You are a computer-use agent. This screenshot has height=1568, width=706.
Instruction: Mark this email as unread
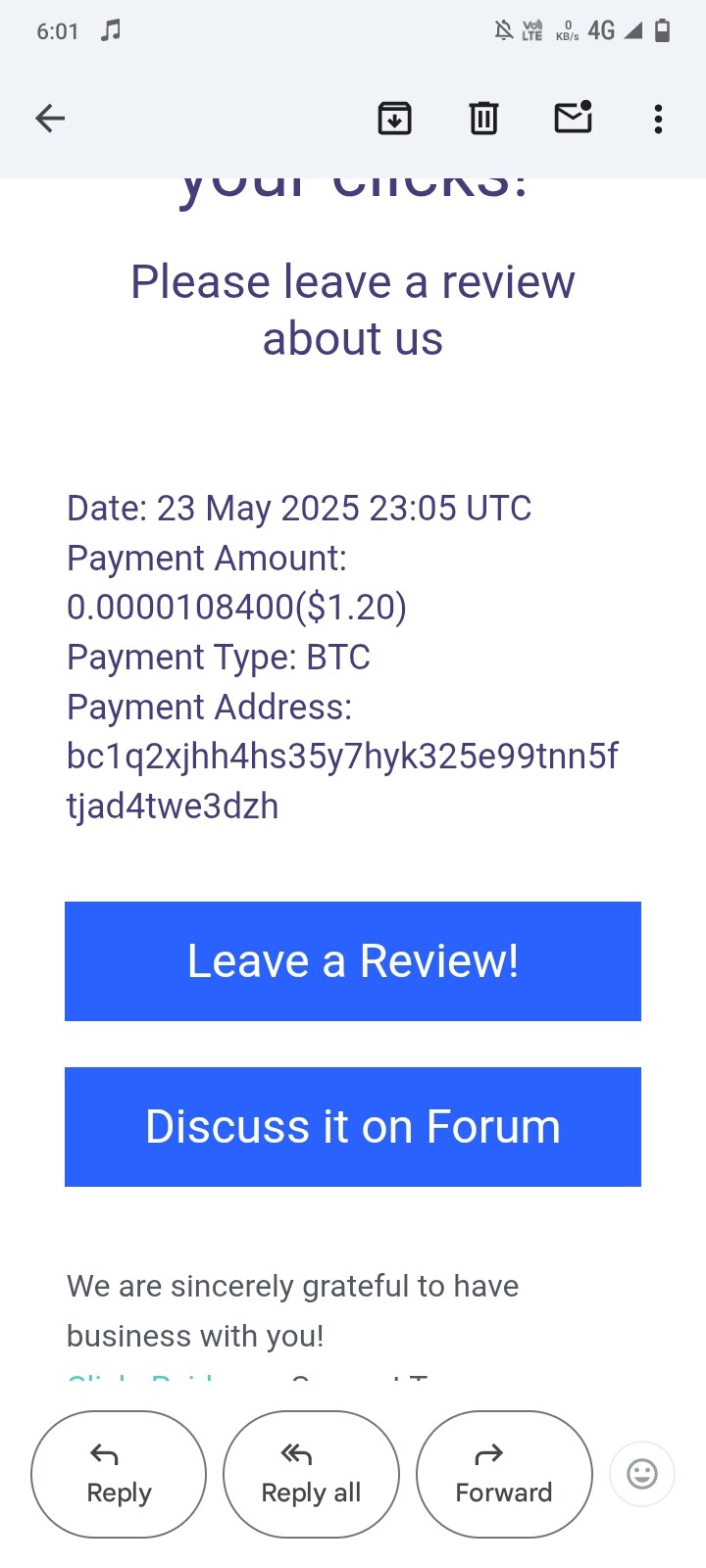[x=574, y=117]
